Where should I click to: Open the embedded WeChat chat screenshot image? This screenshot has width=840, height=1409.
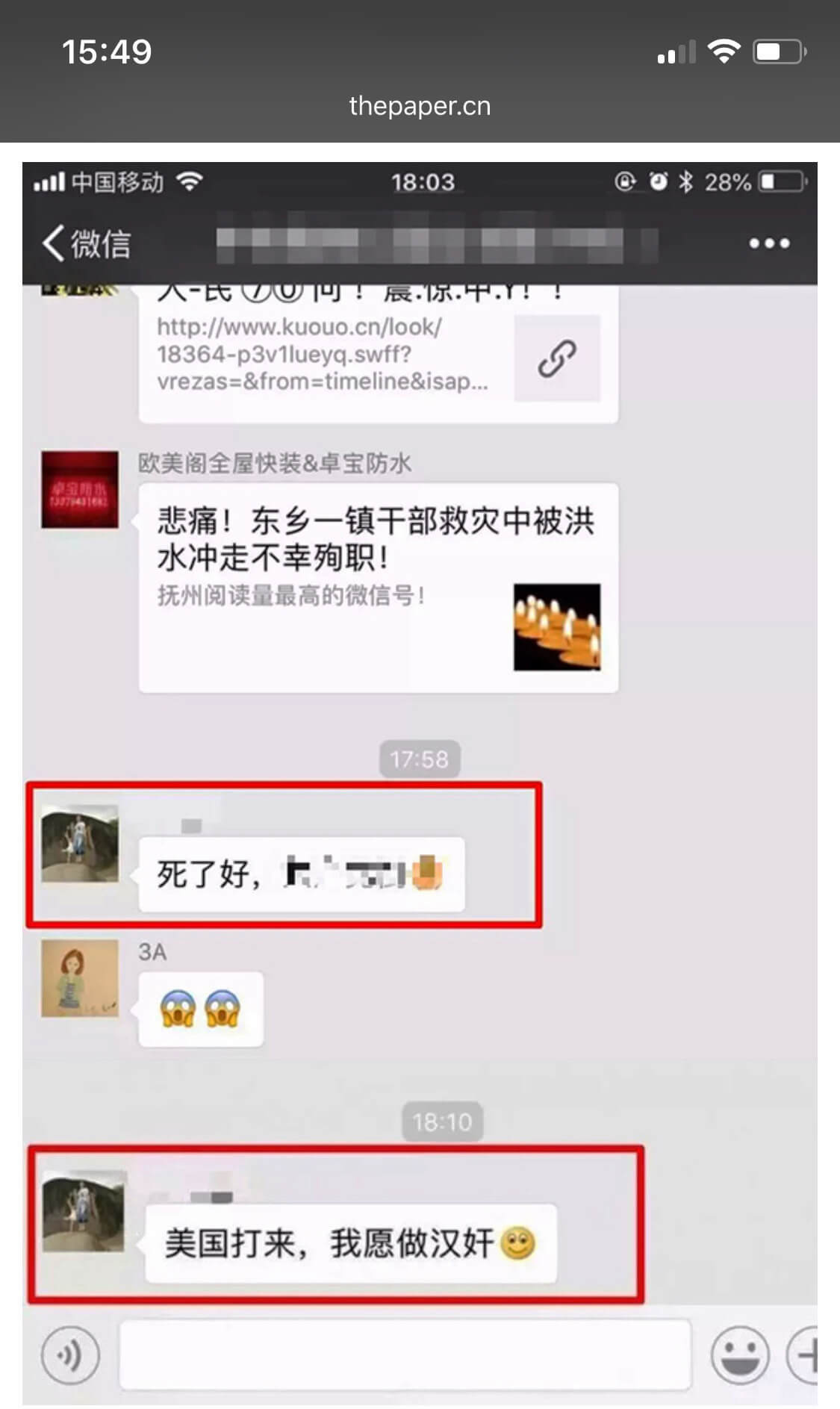tap(420, 783)
